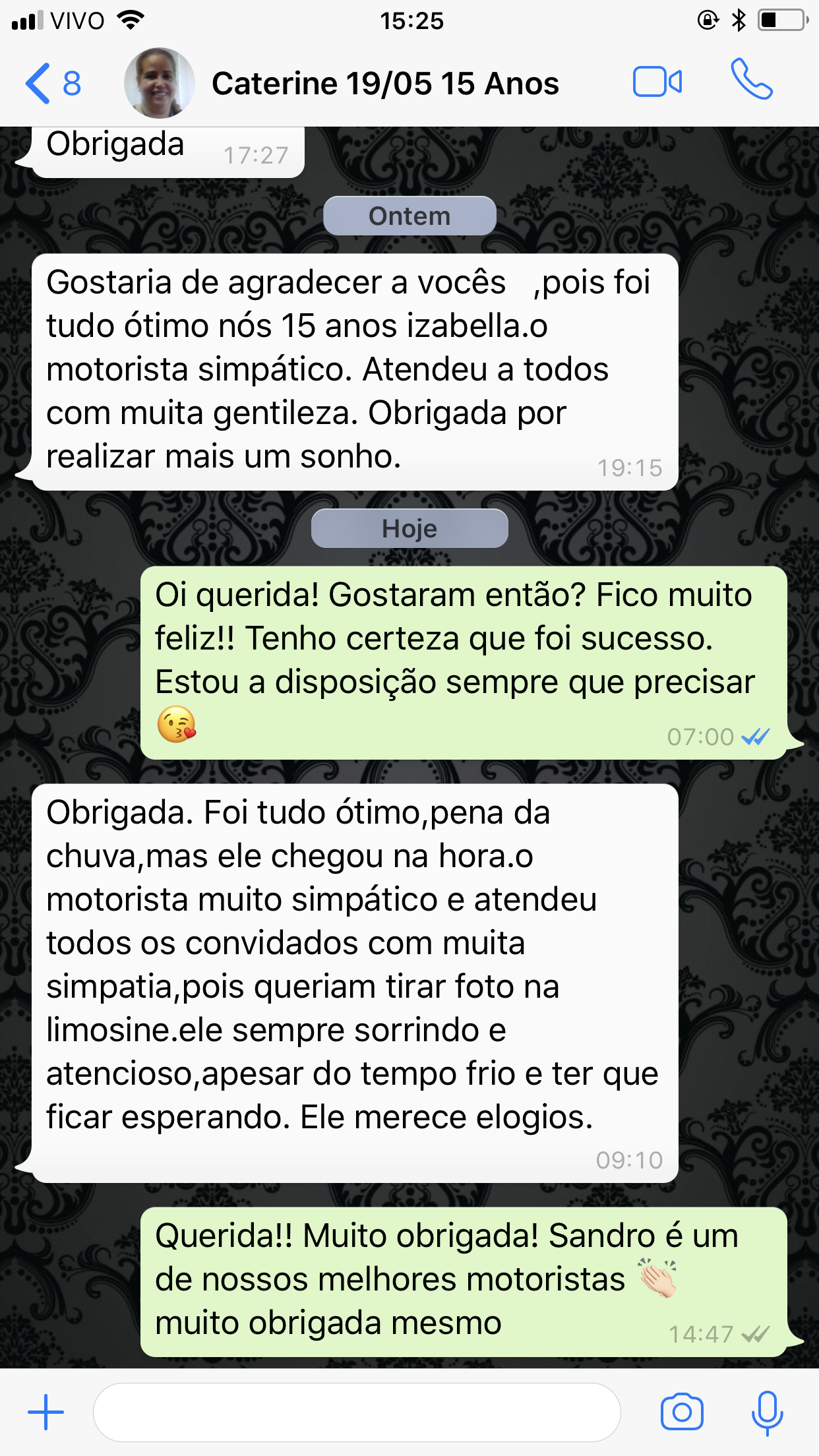Image resolution: width=819 pixels, height=1456 pixels.
Task: Open the camera to send a photo
Action: (x=681, y=1412)
